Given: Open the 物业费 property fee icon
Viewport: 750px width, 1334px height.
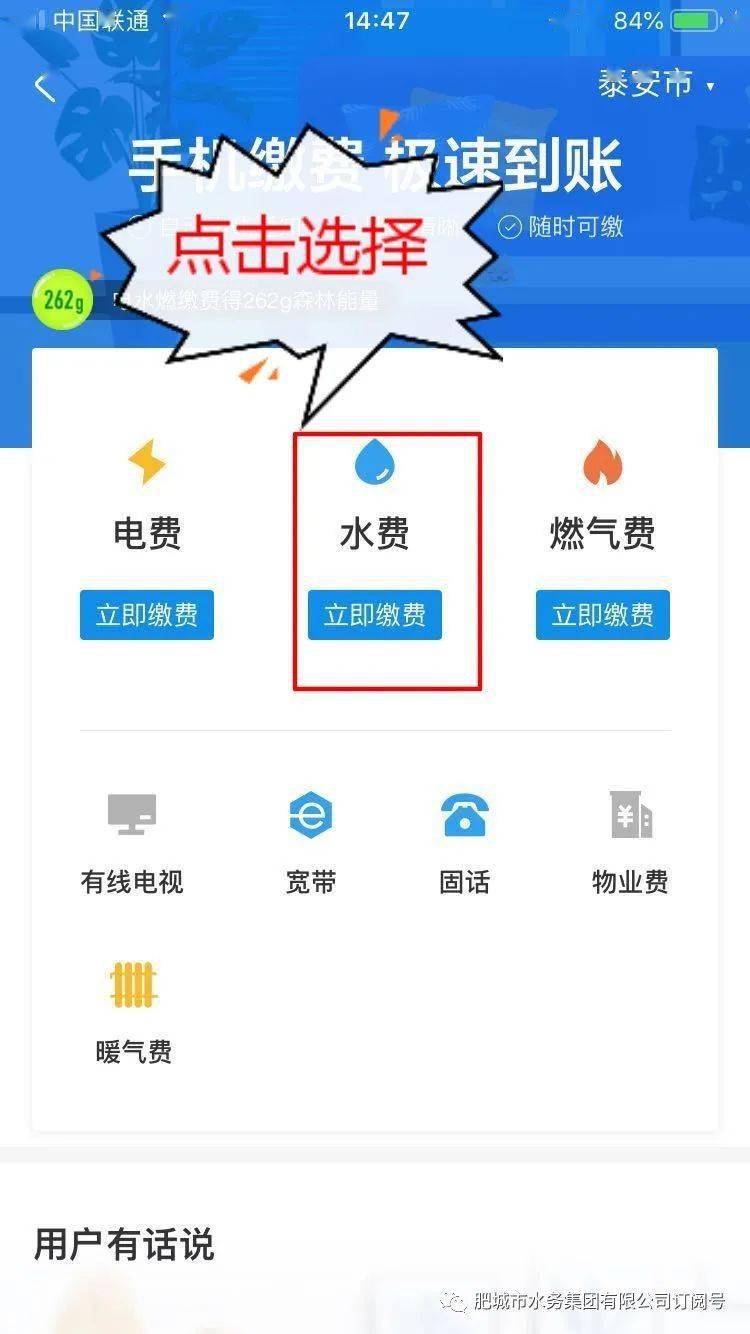Looking at the screenshot, I should click(630, 815).
